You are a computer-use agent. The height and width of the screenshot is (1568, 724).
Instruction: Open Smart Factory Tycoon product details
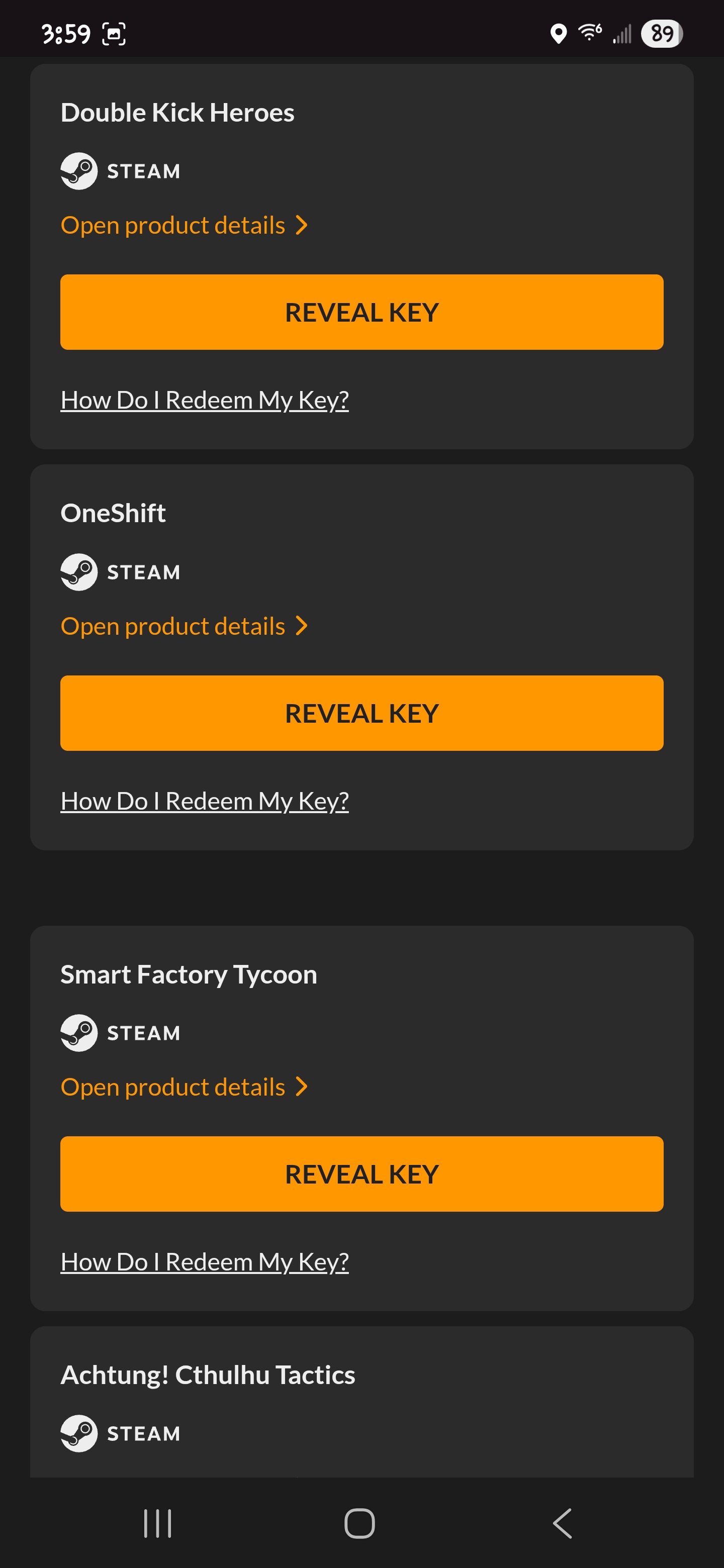point(184,1087)
